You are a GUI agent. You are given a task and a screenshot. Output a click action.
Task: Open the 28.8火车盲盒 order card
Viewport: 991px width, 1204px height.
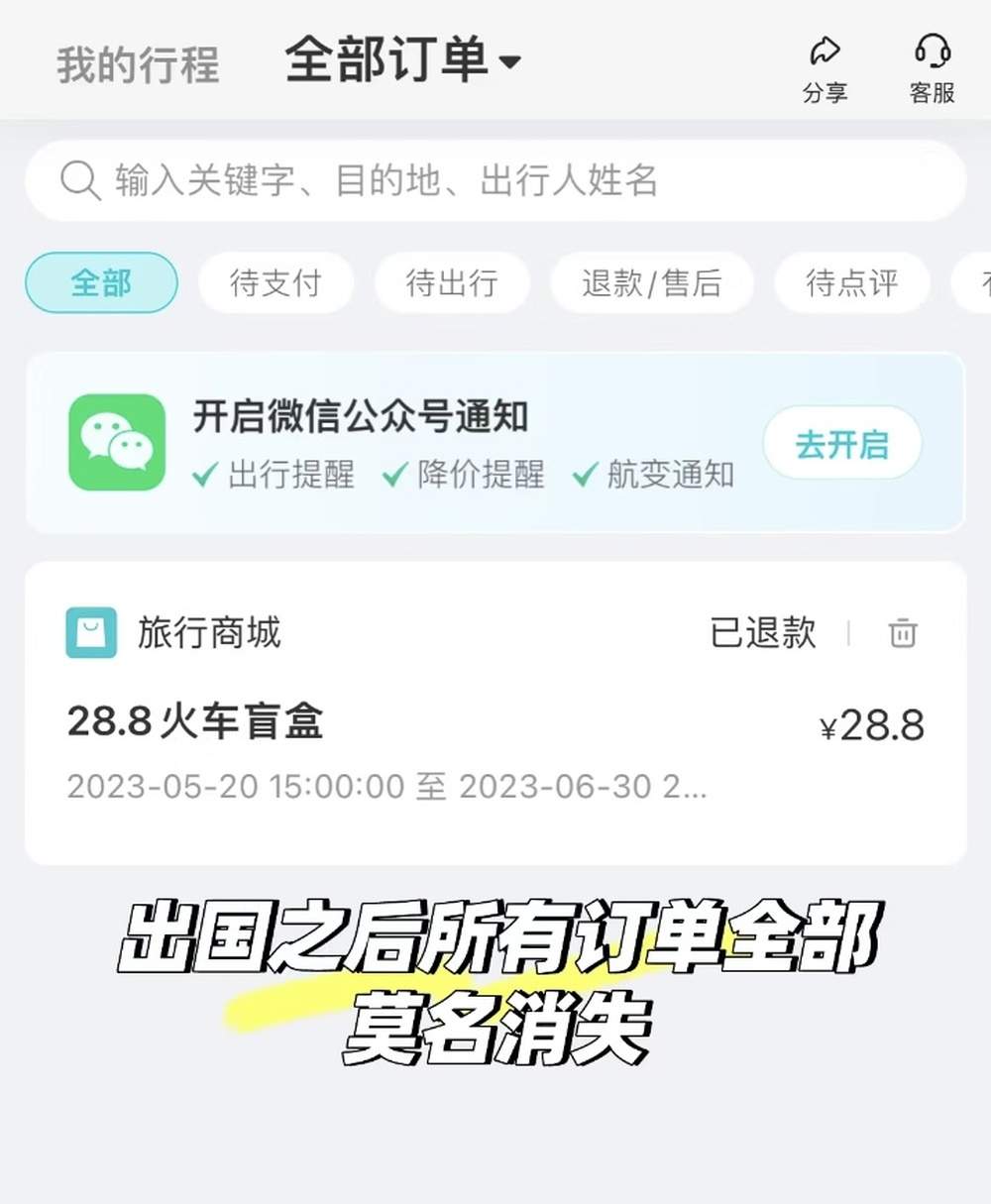(396, 733)
